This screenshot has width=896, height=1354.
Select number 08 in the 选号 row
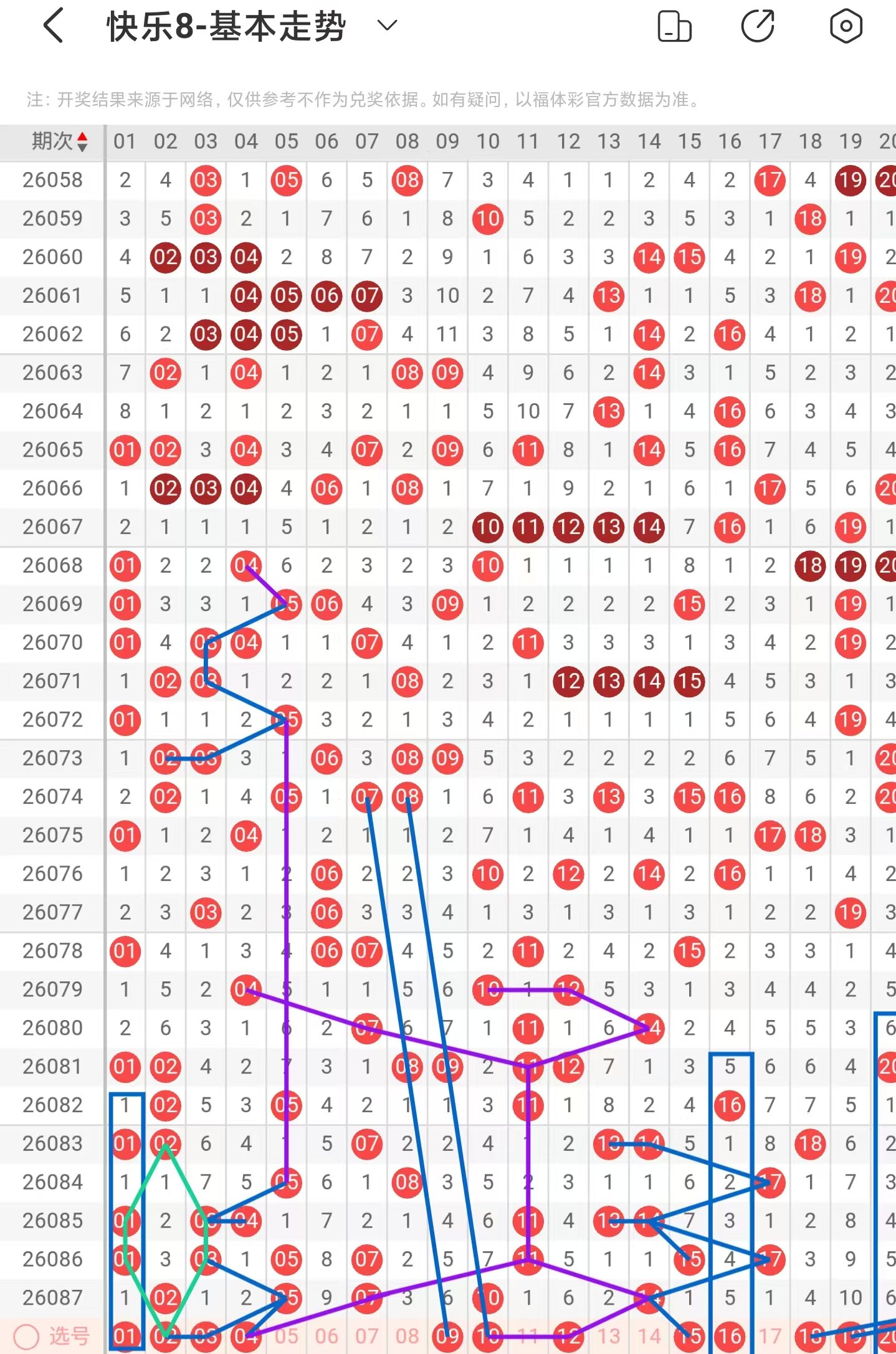[x=407, y=1336]
